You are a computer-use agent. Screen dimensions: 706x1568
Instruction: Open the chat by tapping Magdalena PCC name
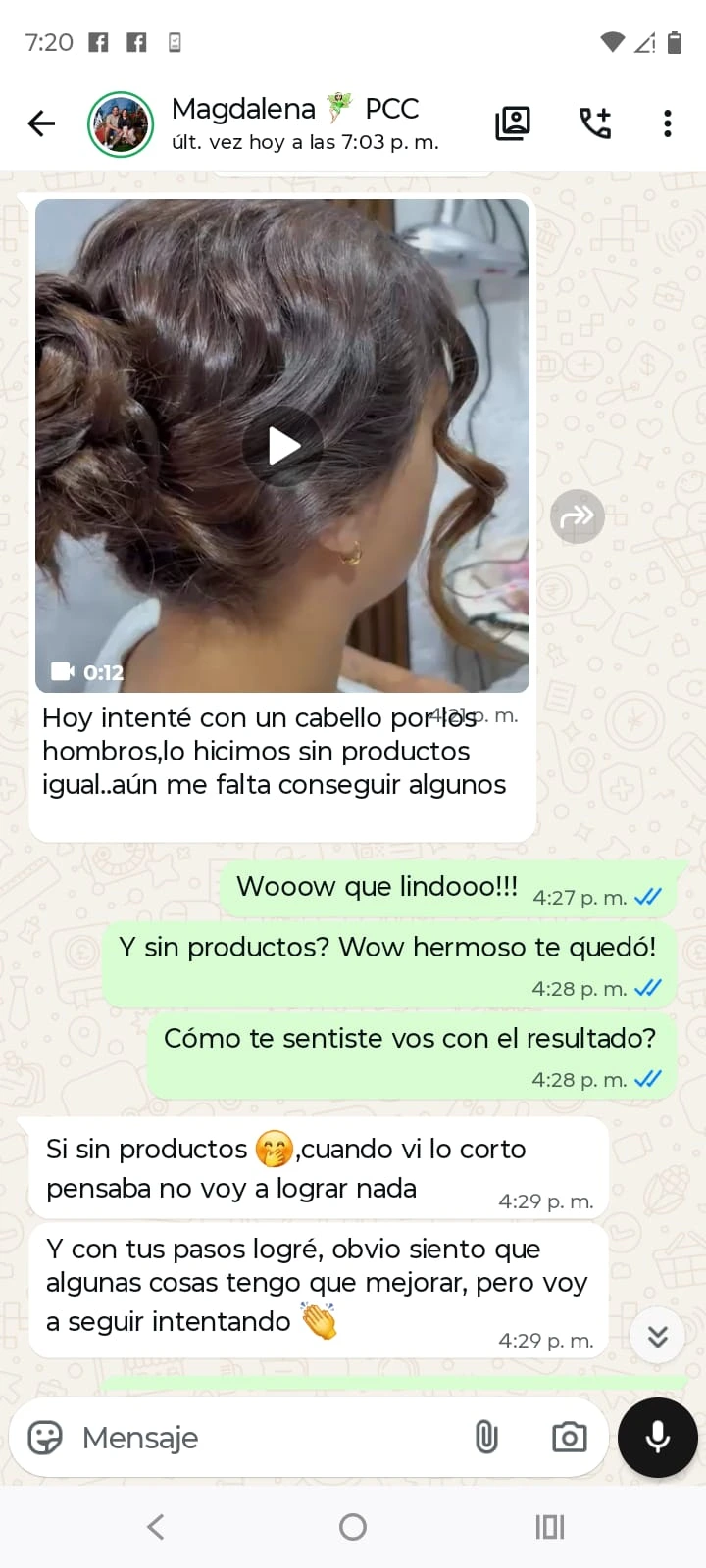coord(293,109)
